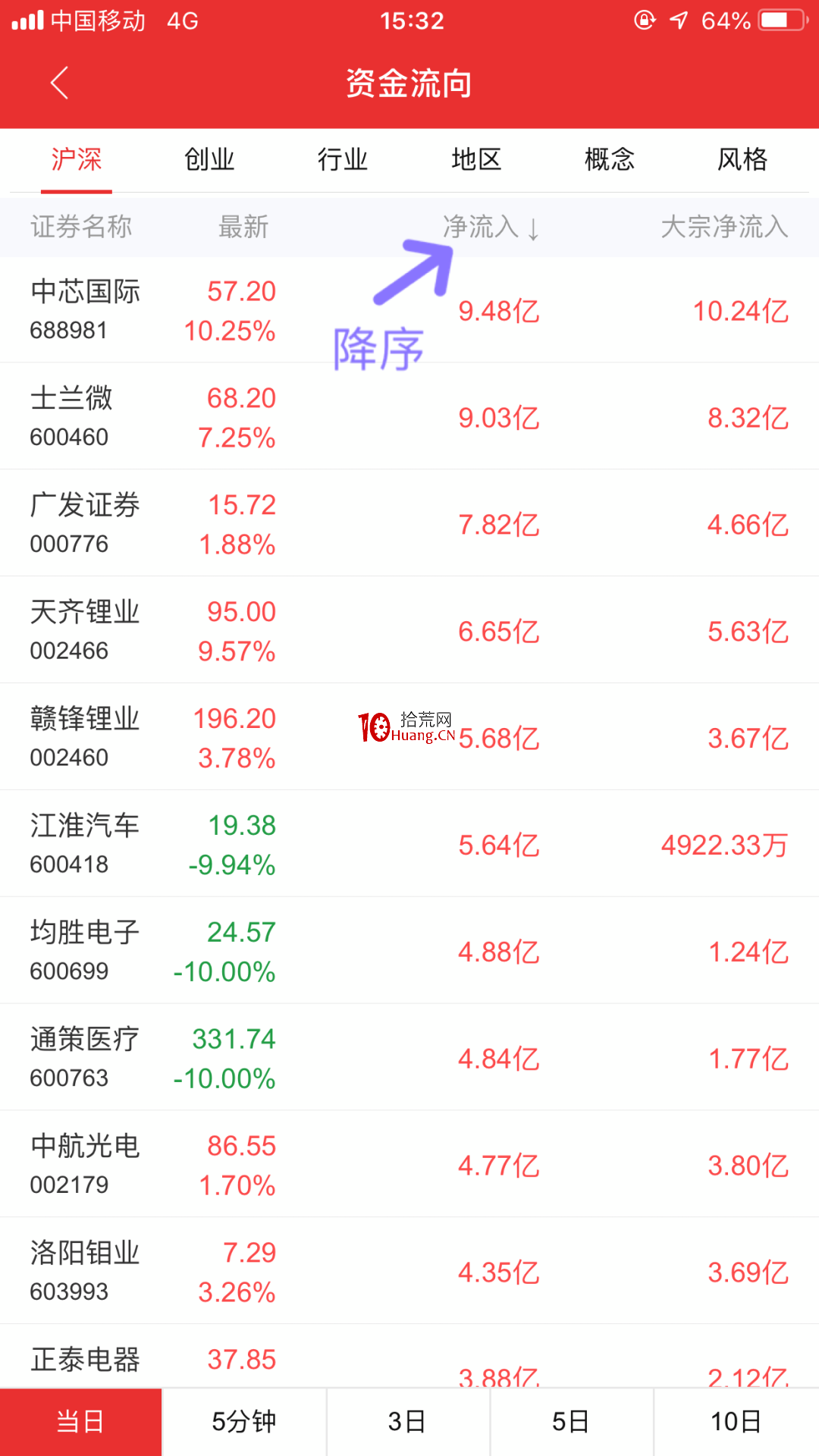
Task: Select the 3日 period tab
Action: click(x=408, y=1422)
